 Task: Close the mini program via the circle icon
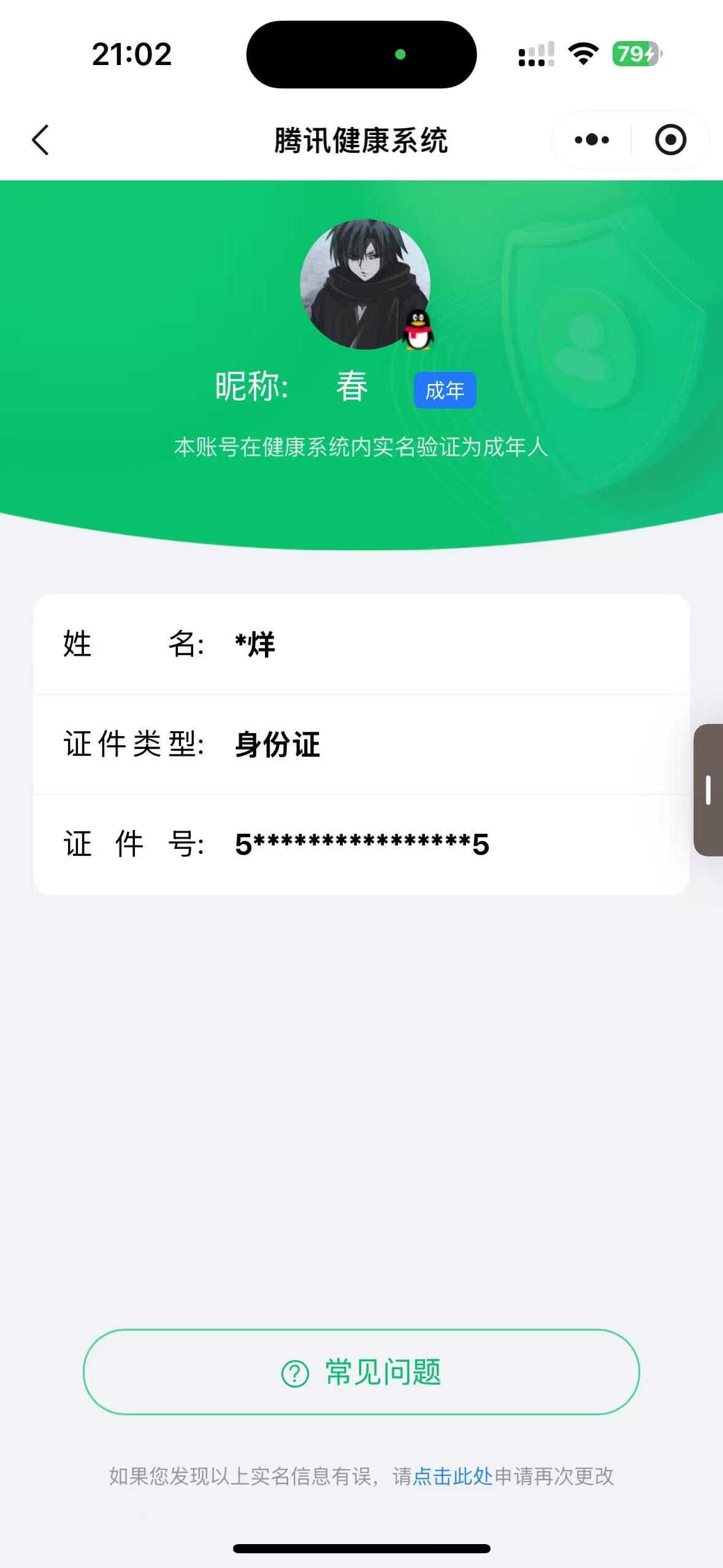[x=670, y=140]
